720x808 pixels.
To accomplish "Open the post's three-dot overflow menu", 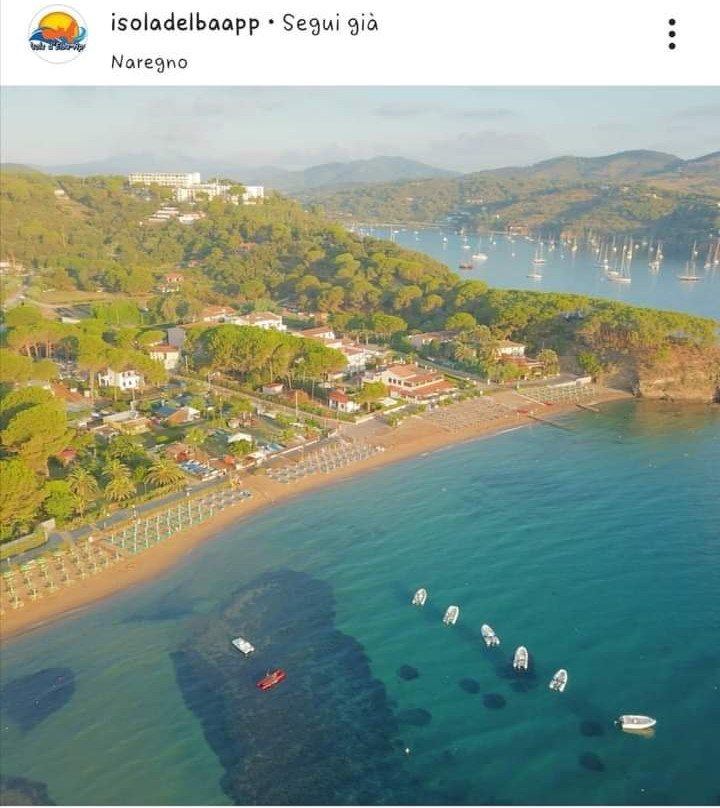I will pyautogui.click(x=671, y=34).
